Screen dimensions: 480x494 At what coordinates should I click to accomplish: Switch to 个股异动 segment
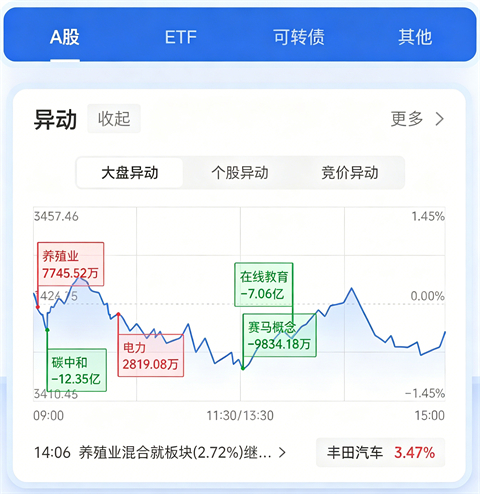coord(240,173)
